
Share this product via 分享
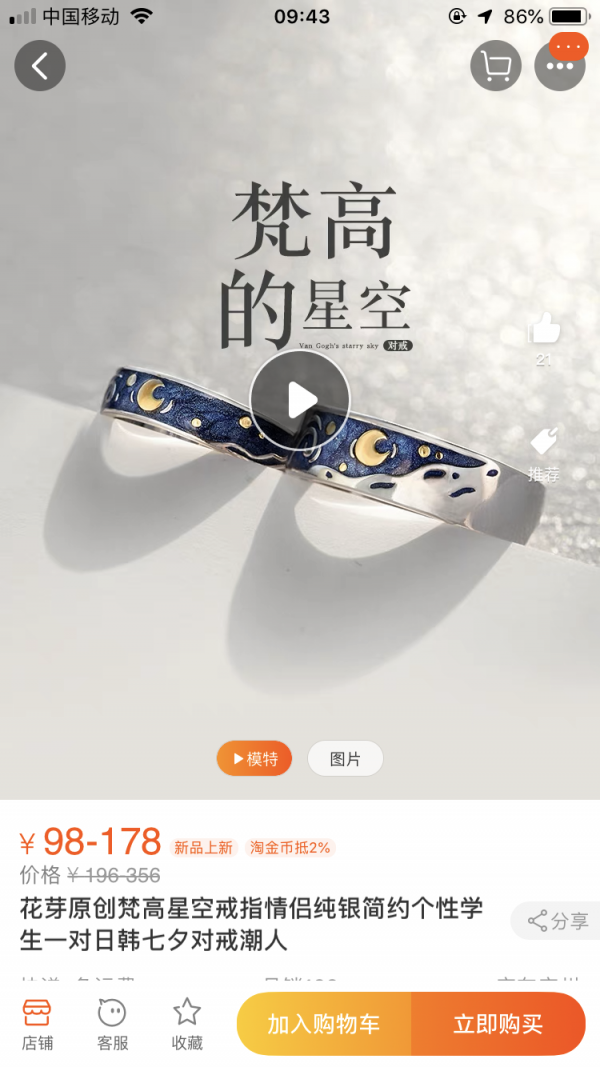pos(556,921)
